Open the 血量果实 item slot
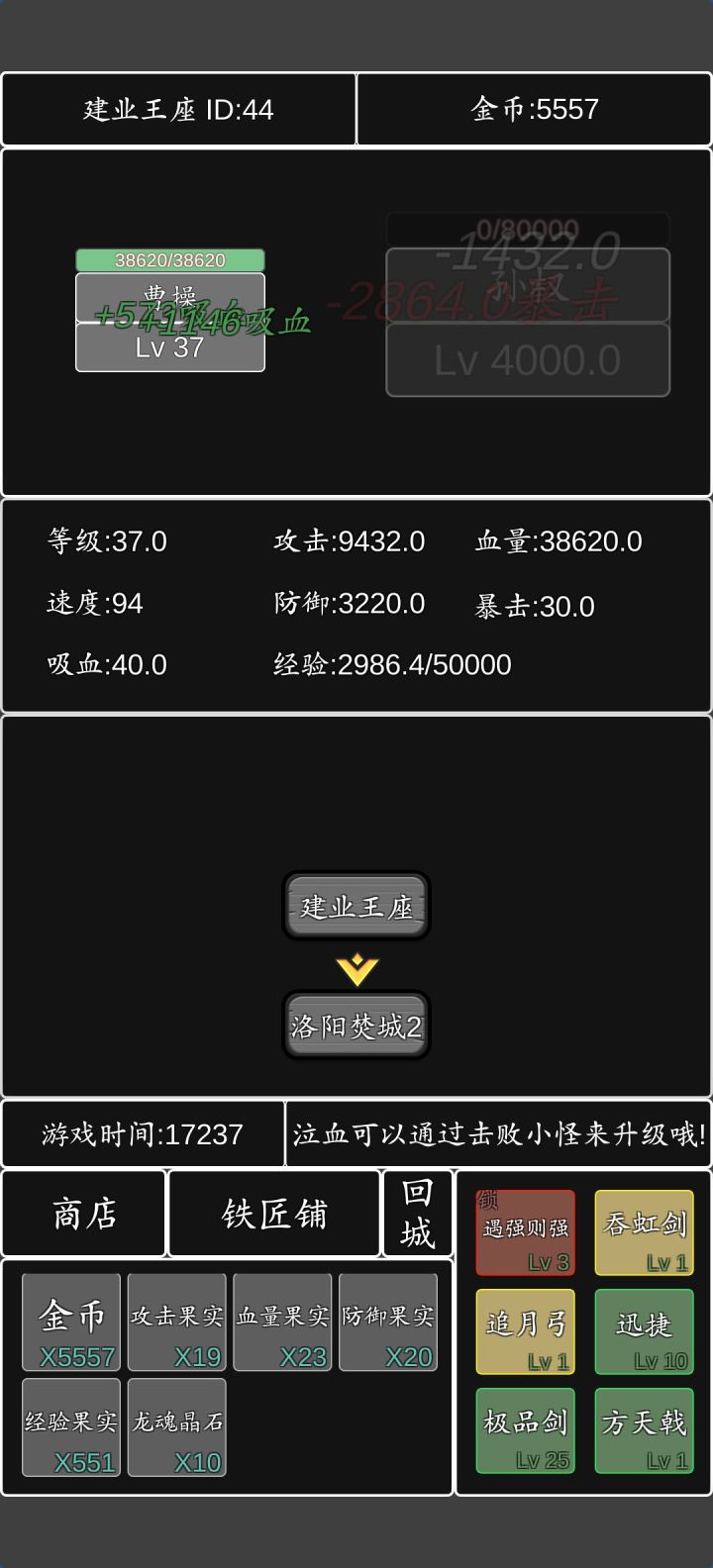713x1568 pixels. coord(281,1322)
